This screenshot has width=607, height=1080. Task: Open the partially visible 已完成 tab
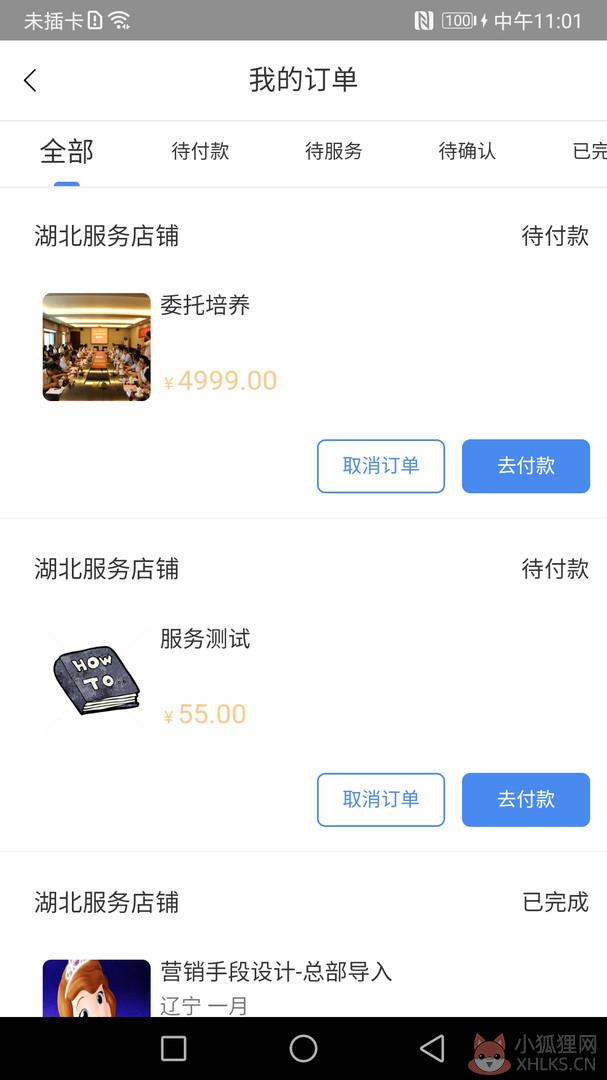coord(590,151)
